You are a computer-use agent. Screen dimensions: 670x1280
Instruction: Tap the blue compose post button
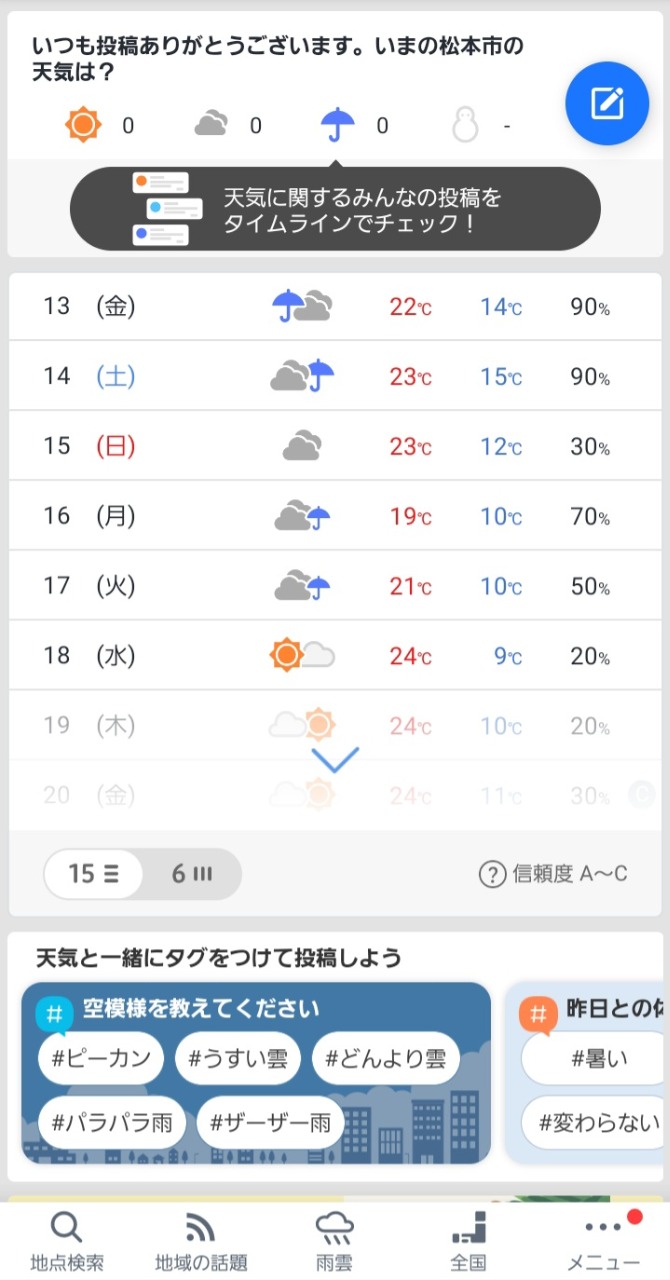607,104
